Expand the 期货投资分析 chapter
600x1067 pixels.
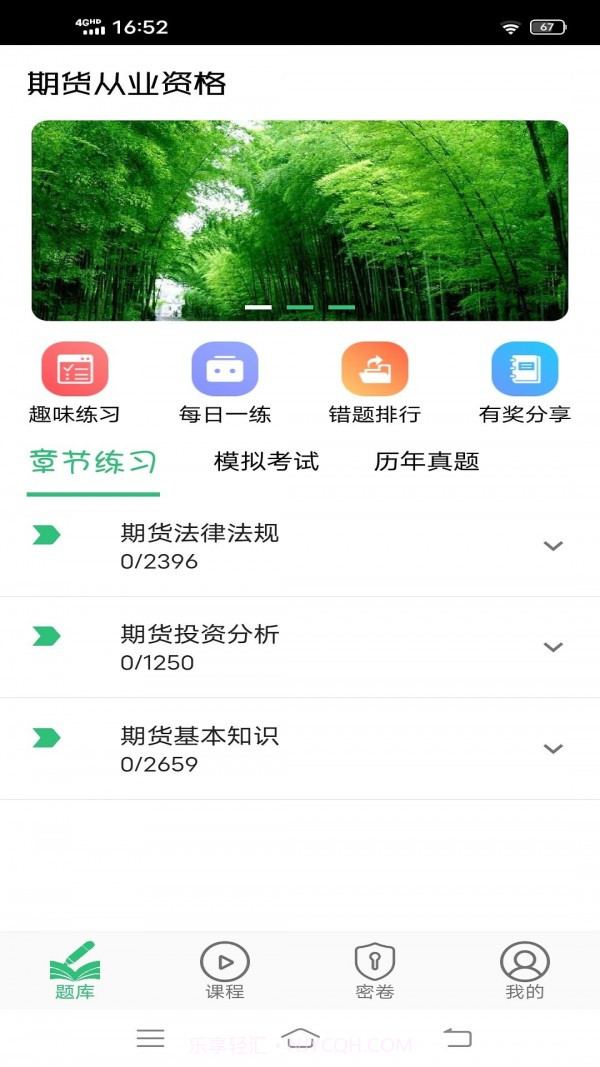(x=553, y=647)
